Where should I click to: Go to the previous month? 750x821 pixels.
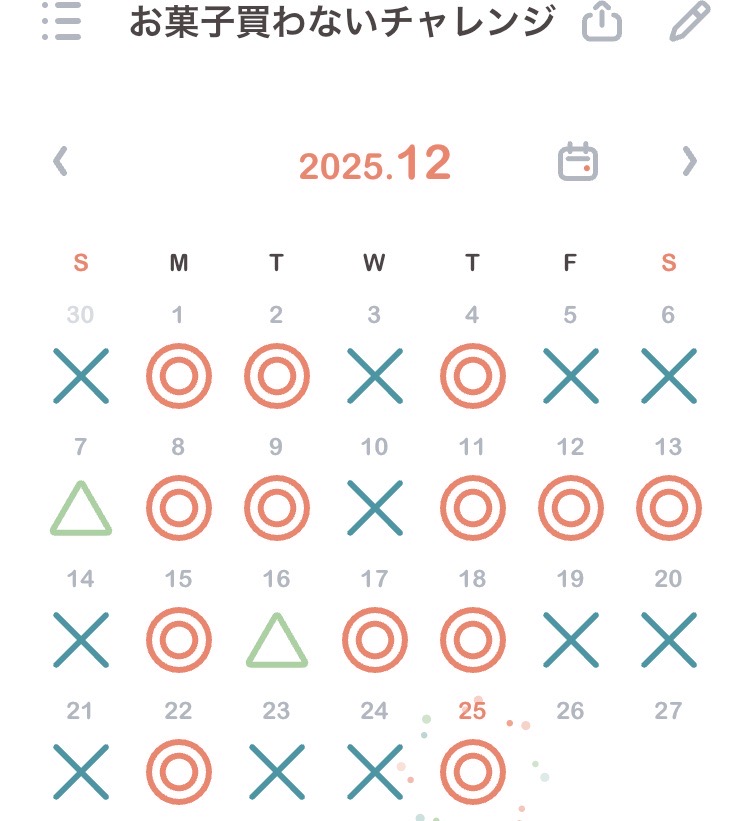[61, 162]
